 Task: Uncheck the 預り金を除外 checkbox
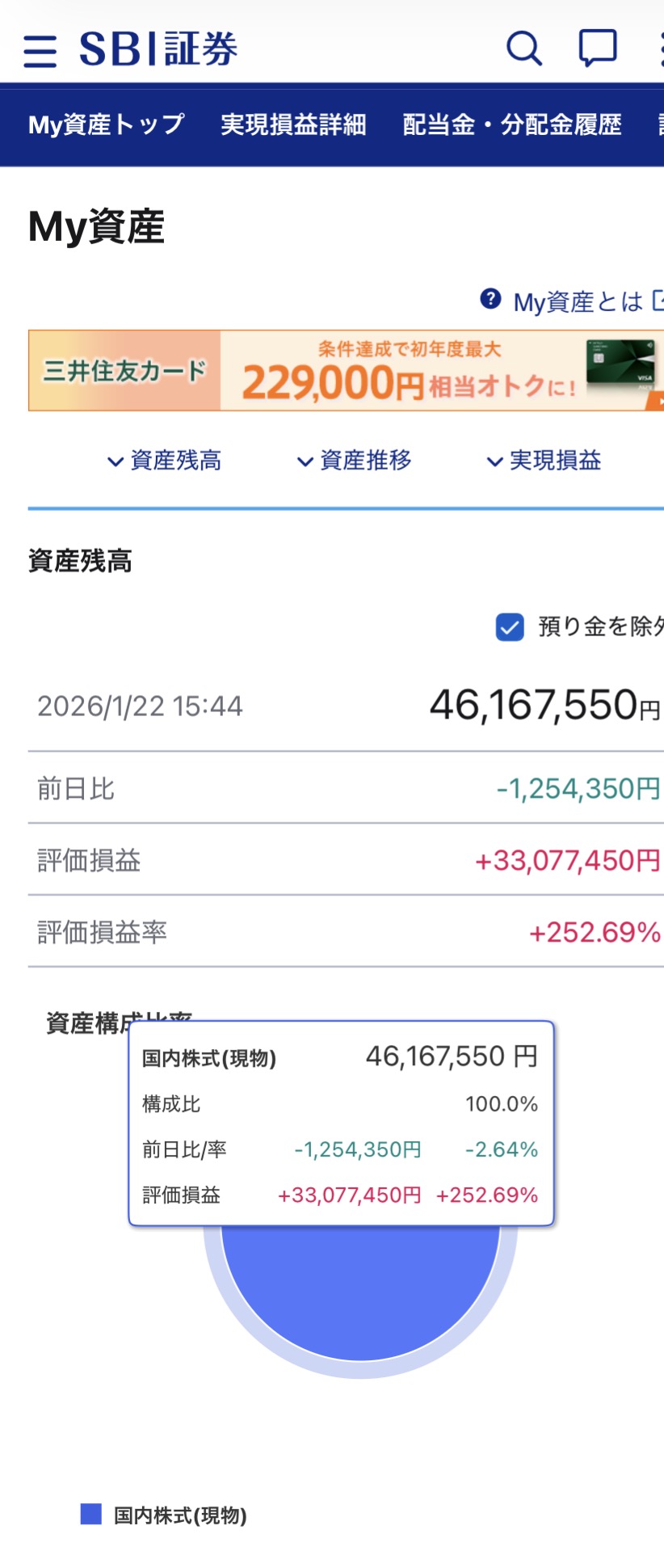[x=510, y=626]
